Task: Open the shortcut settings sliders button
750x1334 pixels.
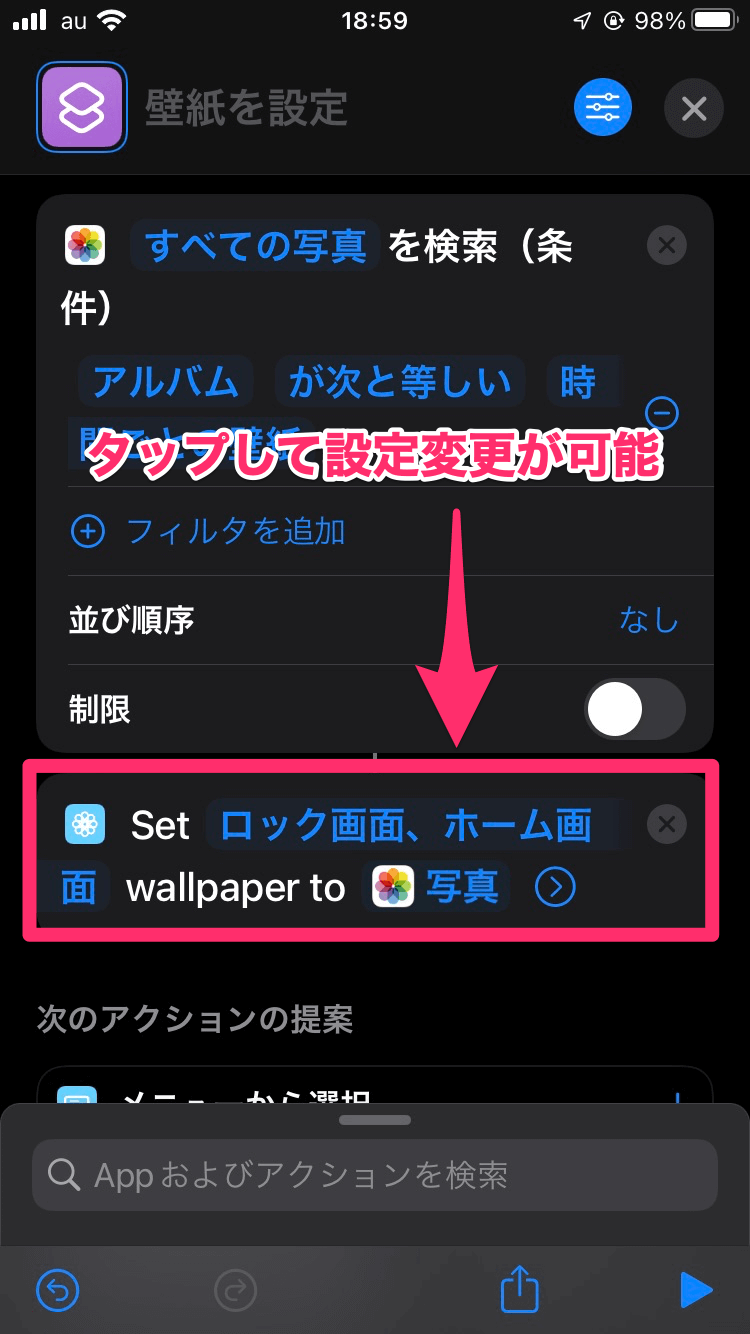Action: 603,107
